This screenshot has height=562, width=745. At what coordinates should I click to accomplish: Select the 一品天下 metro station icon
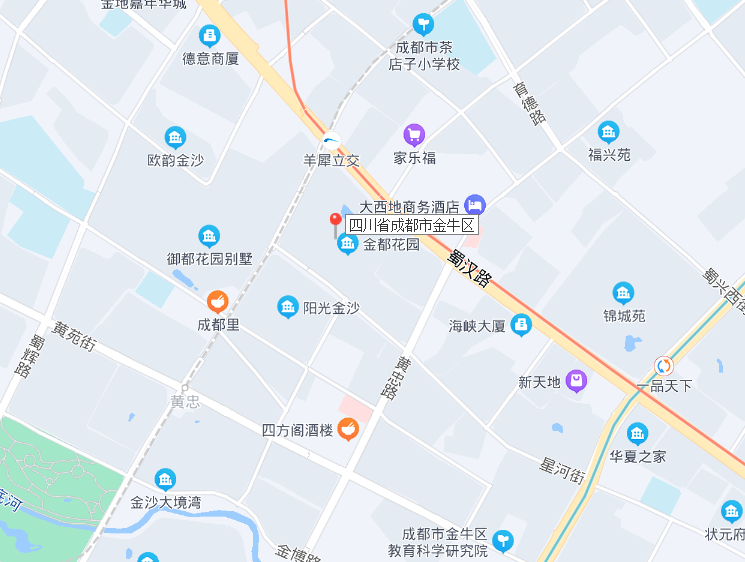point(664,366)
